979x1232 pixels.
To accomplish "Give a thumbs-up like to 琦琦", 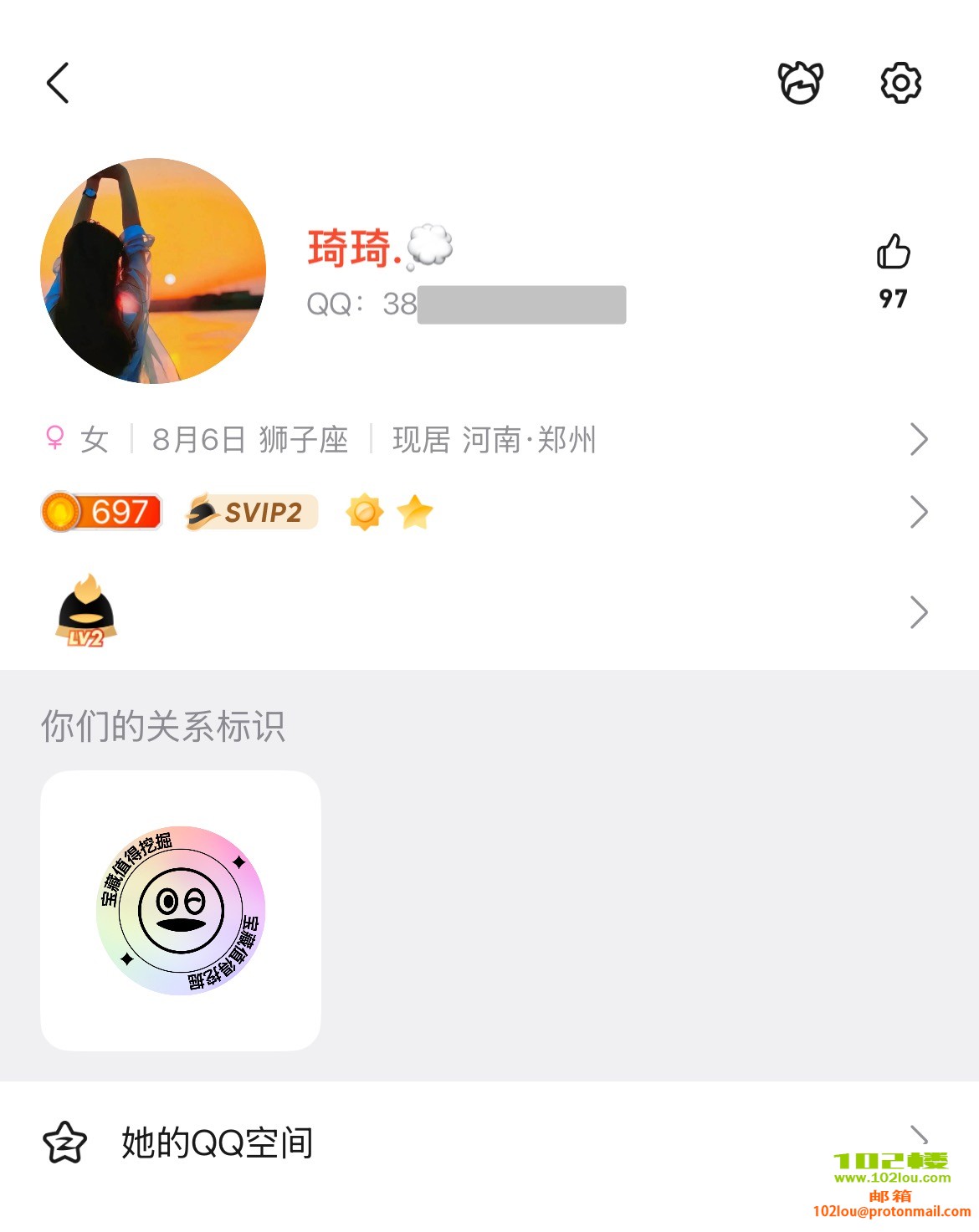I will click(x=893, y=253).
